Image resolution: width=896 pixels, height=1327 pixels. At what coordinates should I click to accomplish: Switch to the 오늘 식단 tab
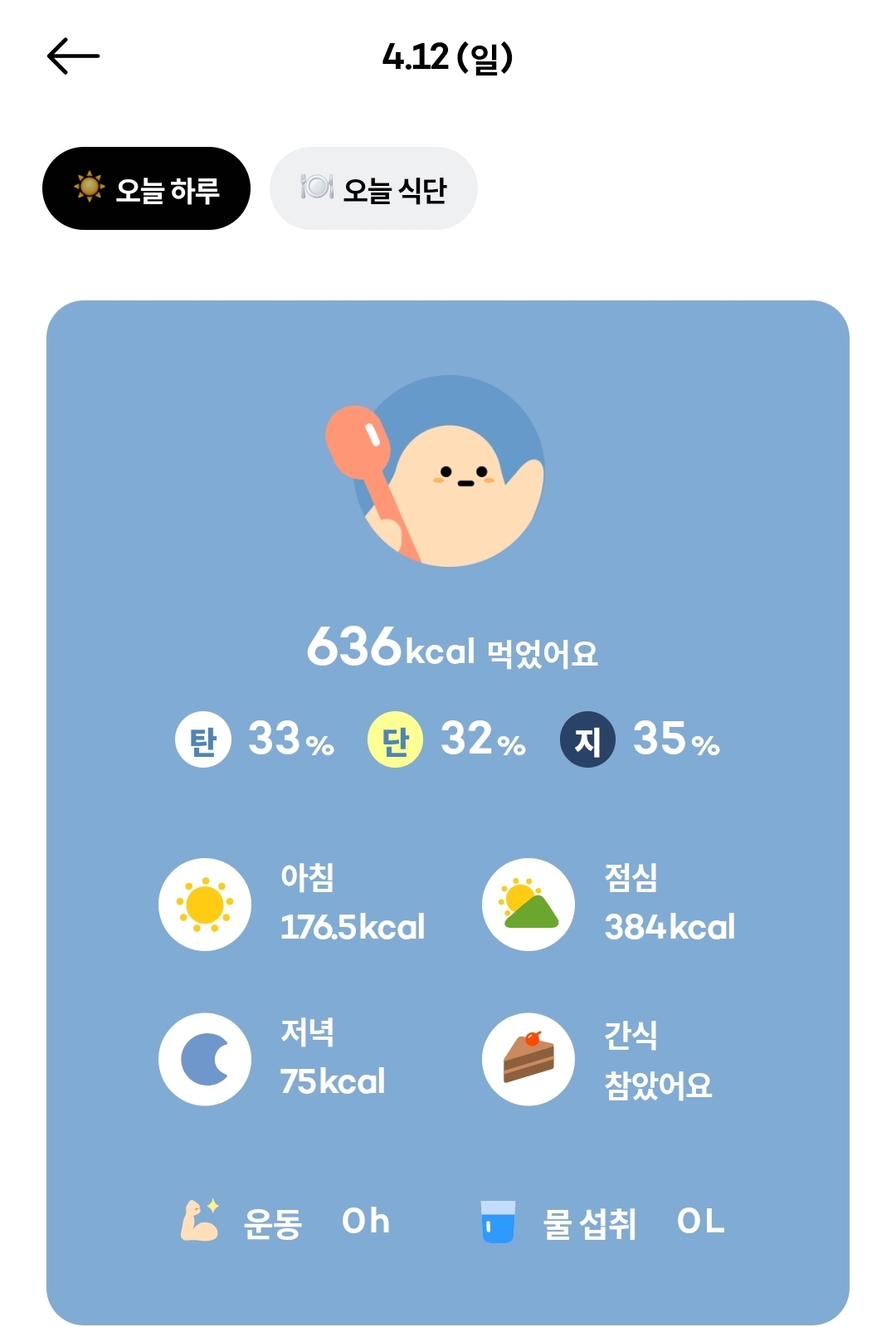(373, 188)
